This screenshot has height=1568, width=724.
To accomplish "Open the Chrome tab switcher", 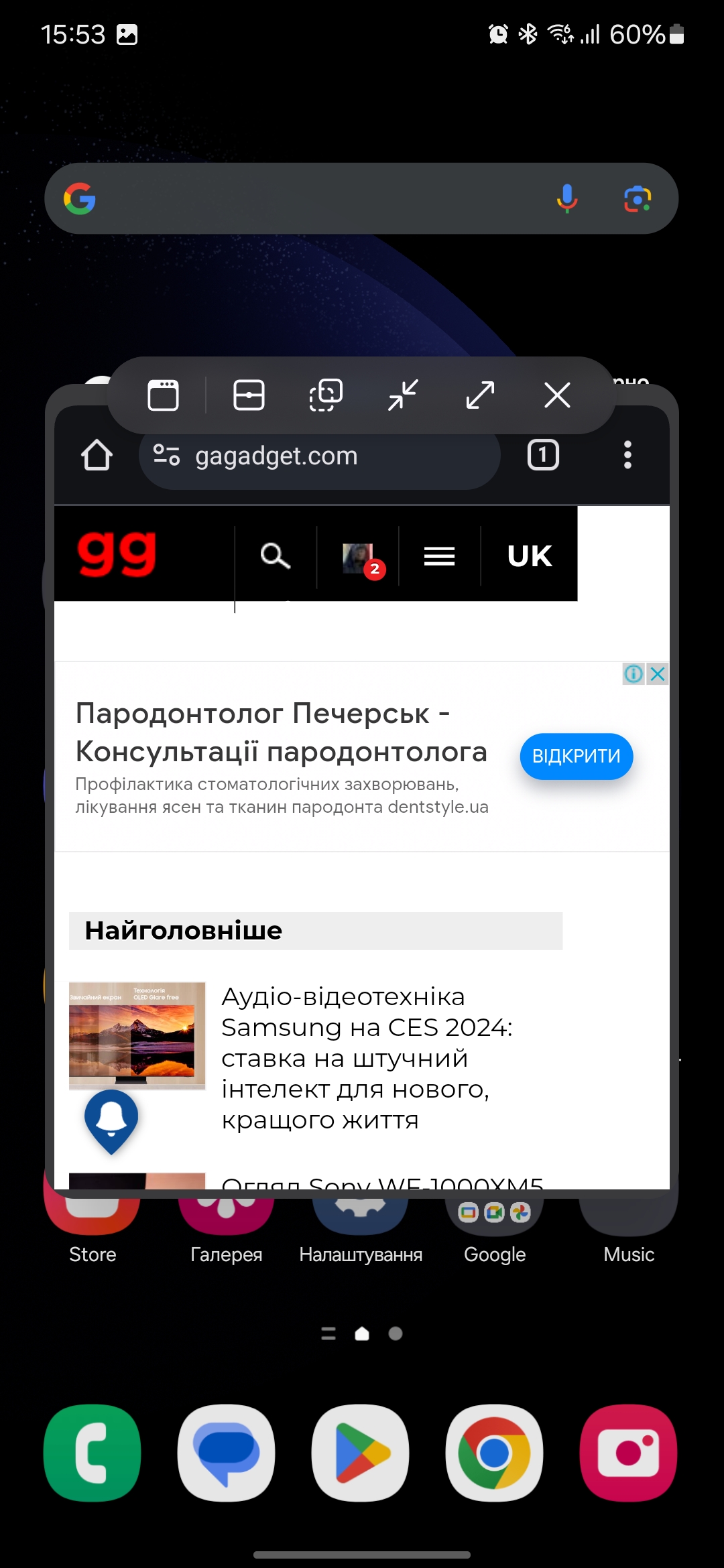I will click(x=543, y=456).
